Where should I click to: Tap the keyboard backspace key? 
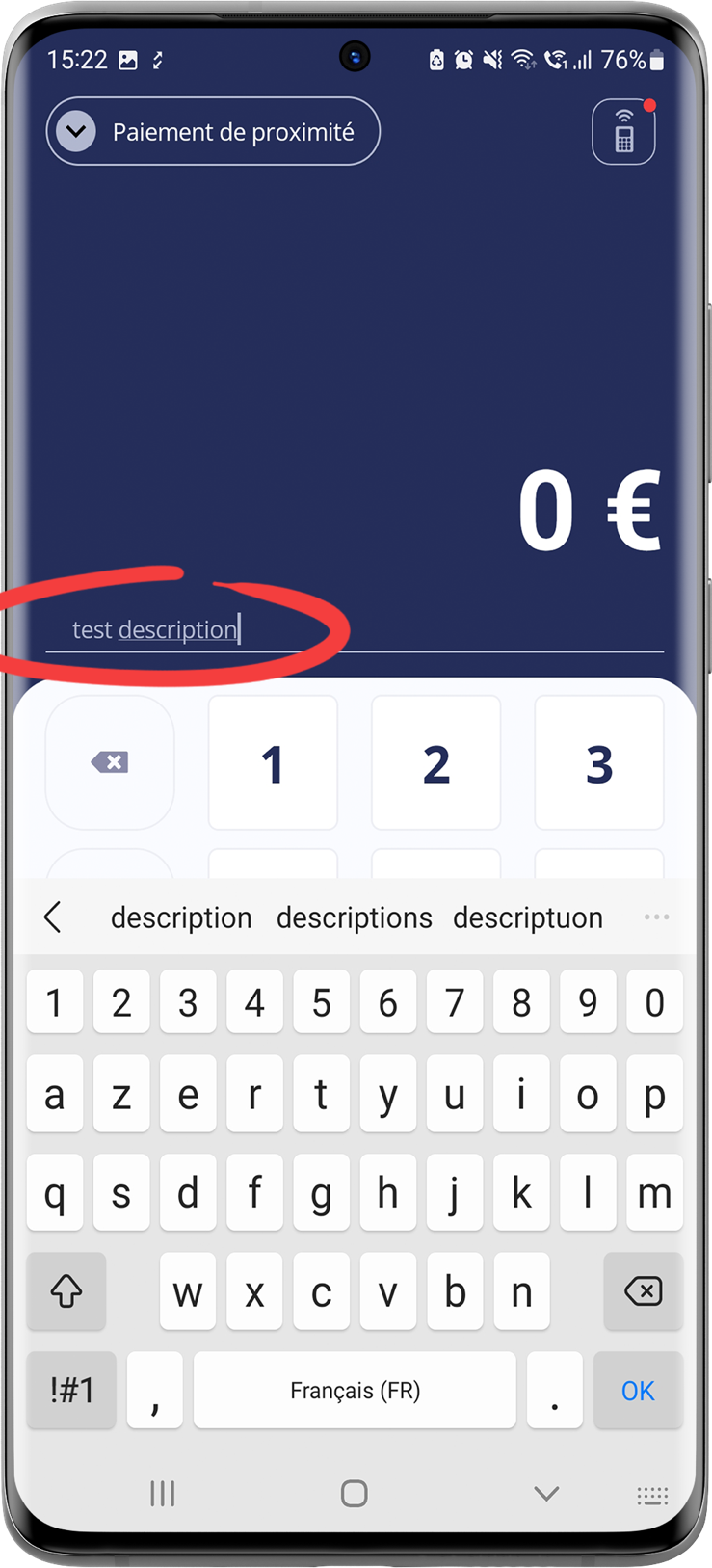(x=642, y=1291)
